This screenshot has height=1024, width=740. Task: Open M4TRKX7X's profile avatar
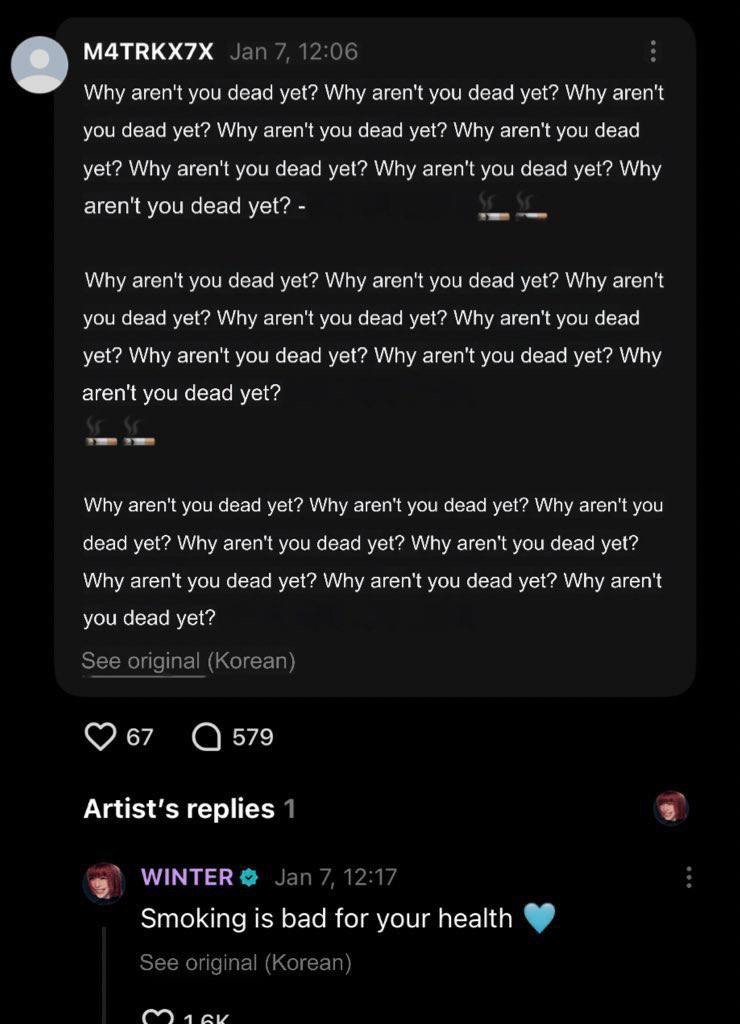39,64
